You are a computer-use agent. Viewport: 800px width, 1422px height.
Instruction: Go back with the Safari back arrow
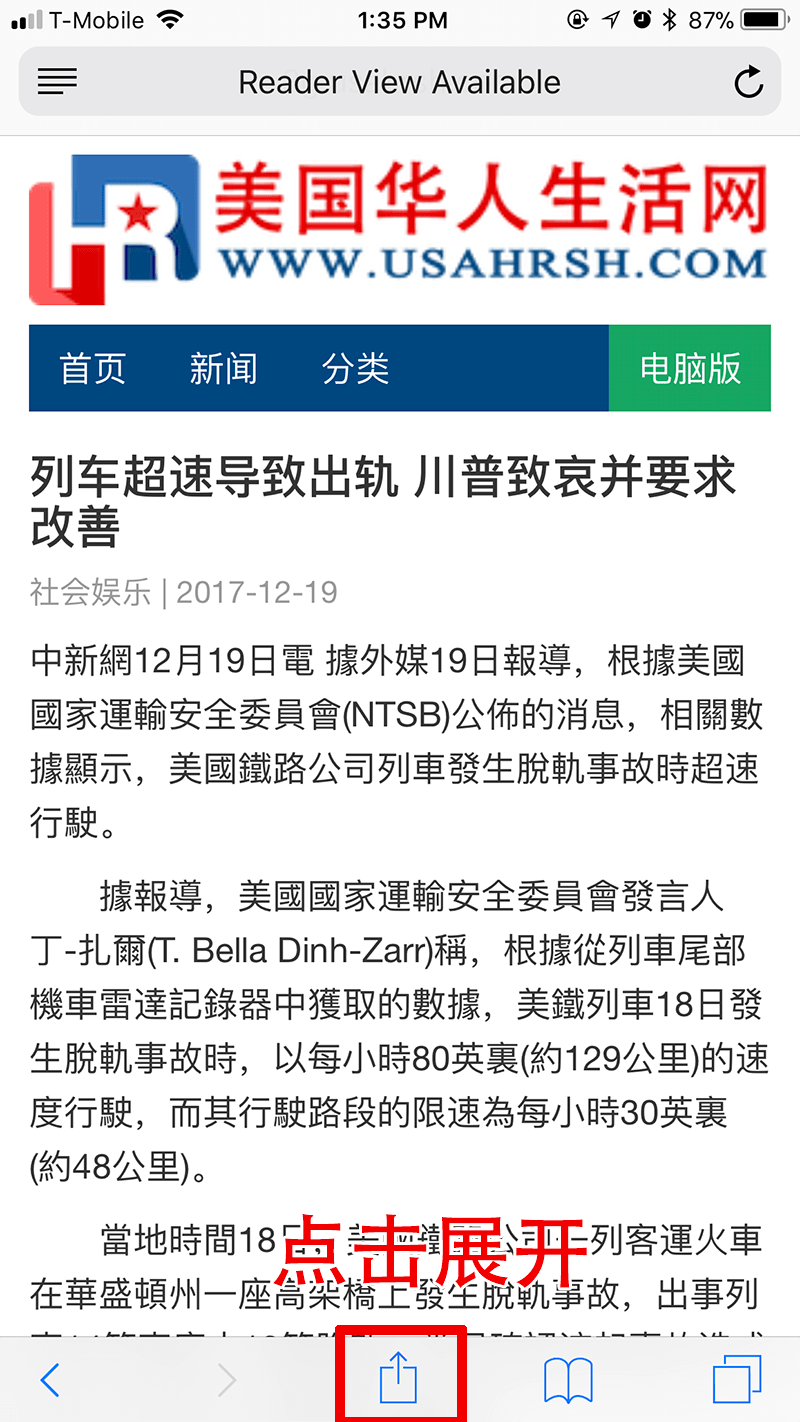[50, 1381]
